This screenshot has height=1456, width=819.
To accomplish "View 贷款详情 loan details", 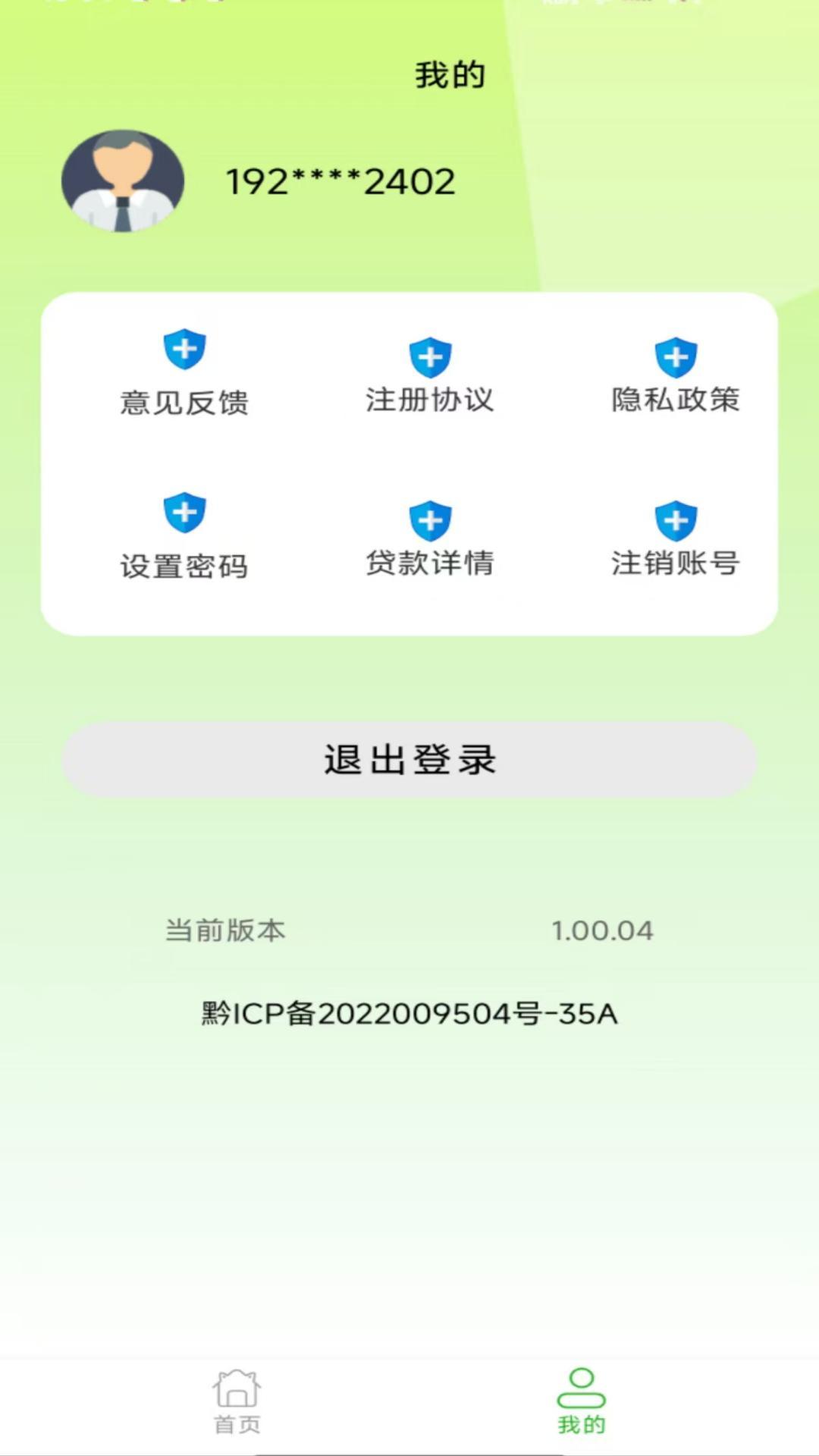I will tap(430, 540).
